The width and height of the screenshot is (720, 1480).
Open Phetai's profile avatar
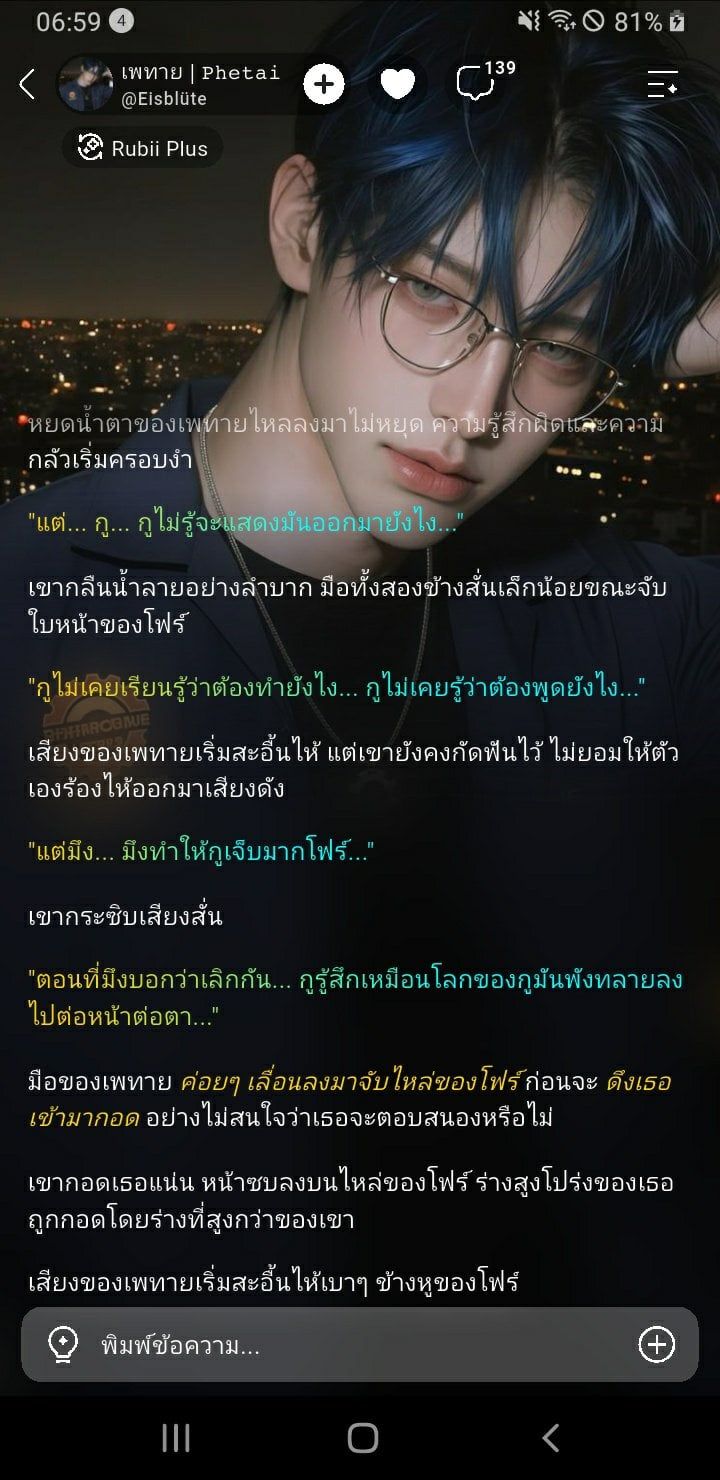[85, 84]
